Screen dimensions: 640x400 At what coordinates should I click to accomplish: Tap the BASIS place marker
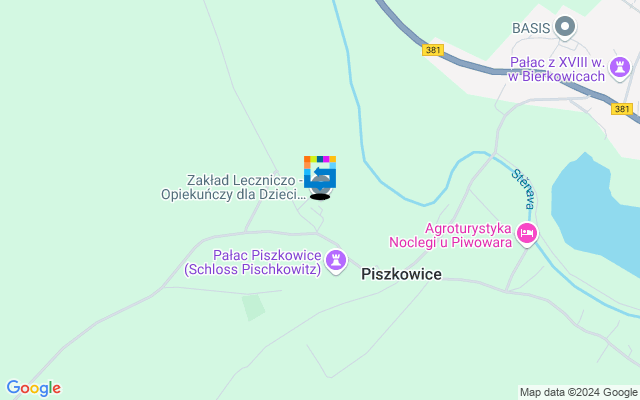coord(566,27)
